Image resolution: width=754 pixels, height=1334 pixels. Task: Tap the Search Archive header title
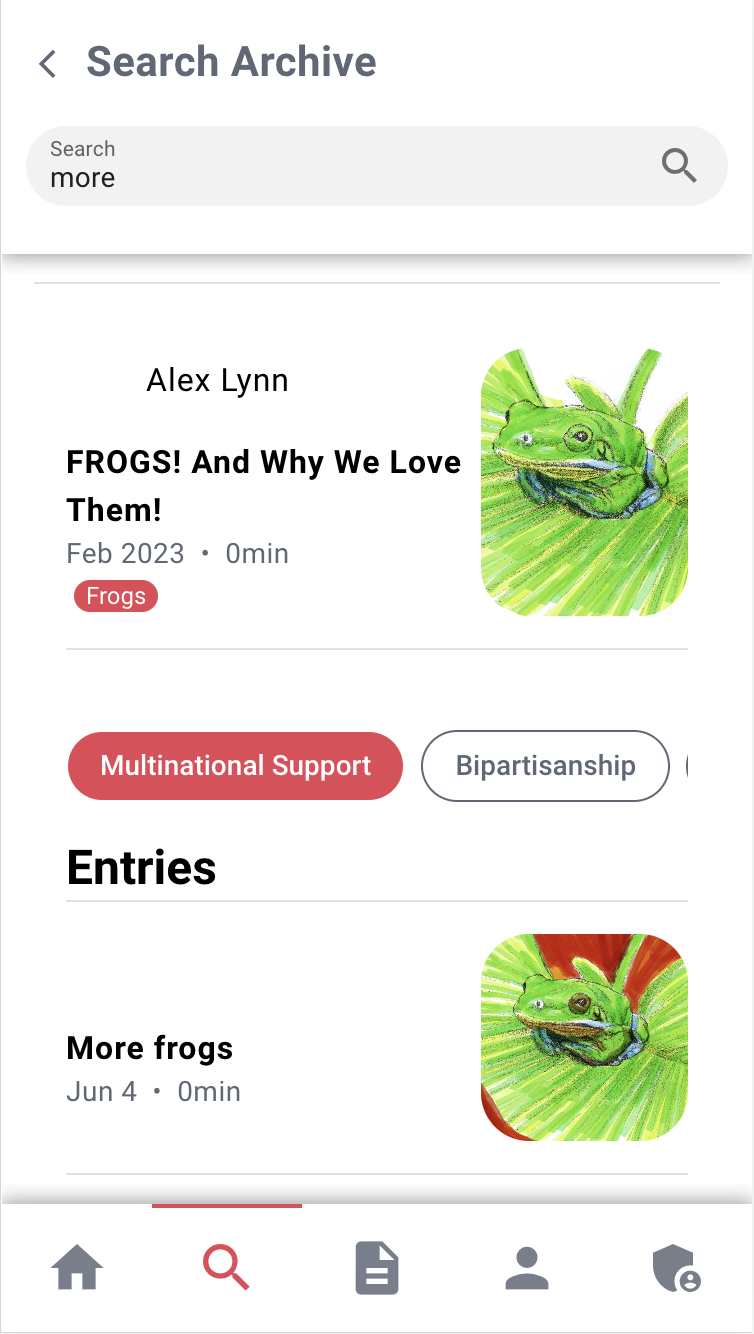coord(231,61)
